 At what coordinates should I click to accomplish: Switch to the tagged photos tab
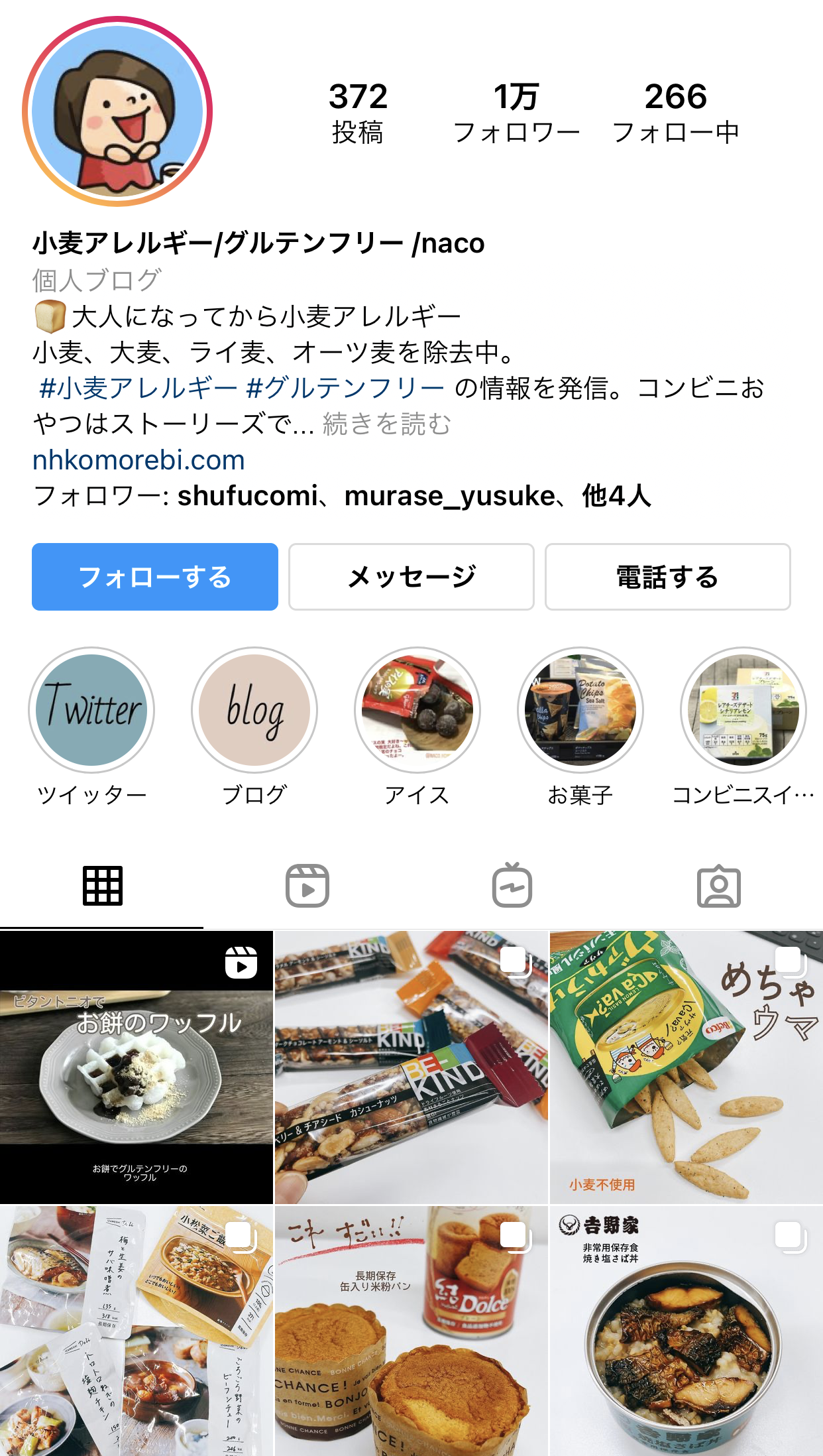coord(719,886)
